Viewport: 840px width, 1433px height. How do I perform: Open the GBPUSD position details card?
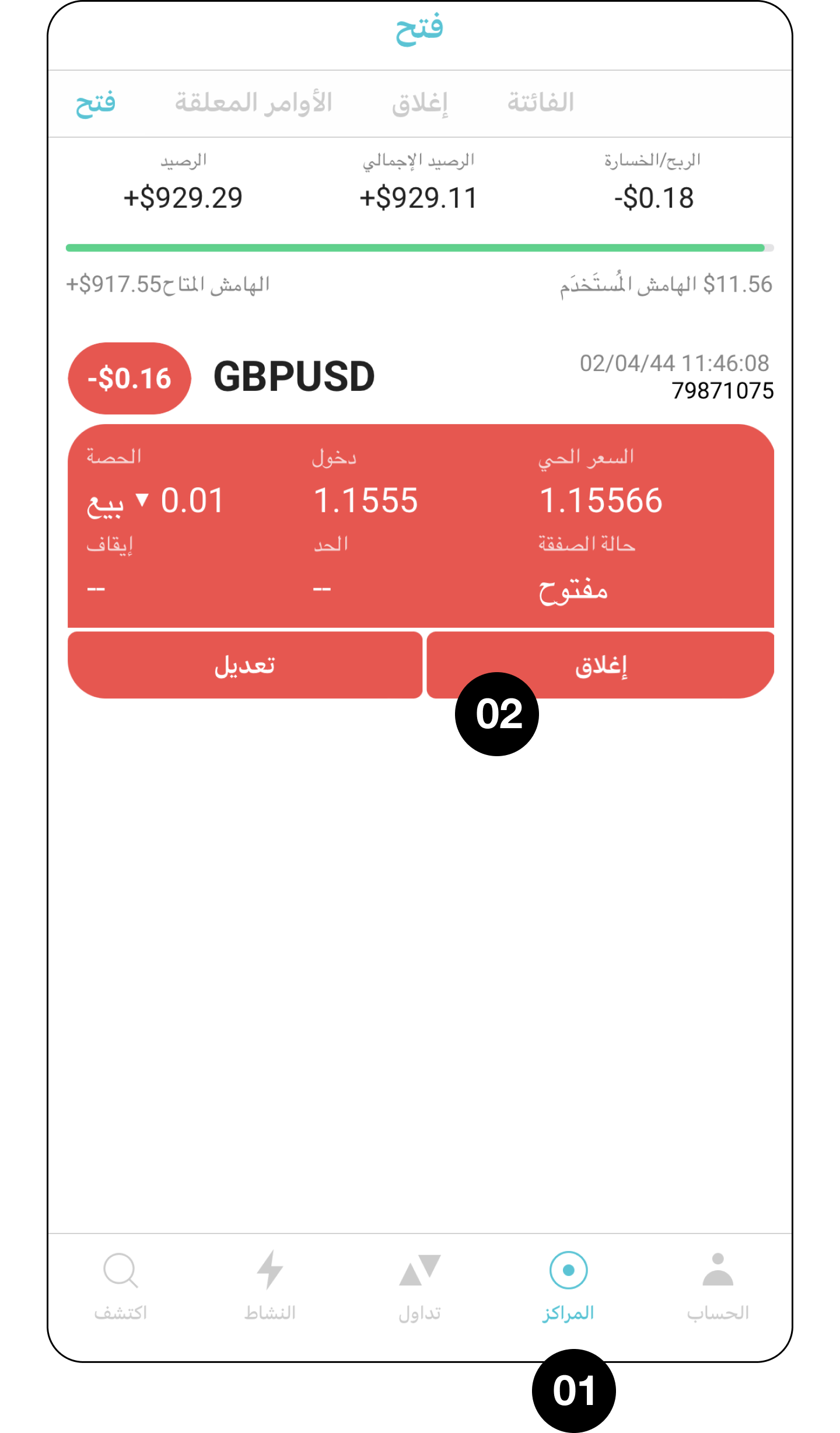pos(420,525)
